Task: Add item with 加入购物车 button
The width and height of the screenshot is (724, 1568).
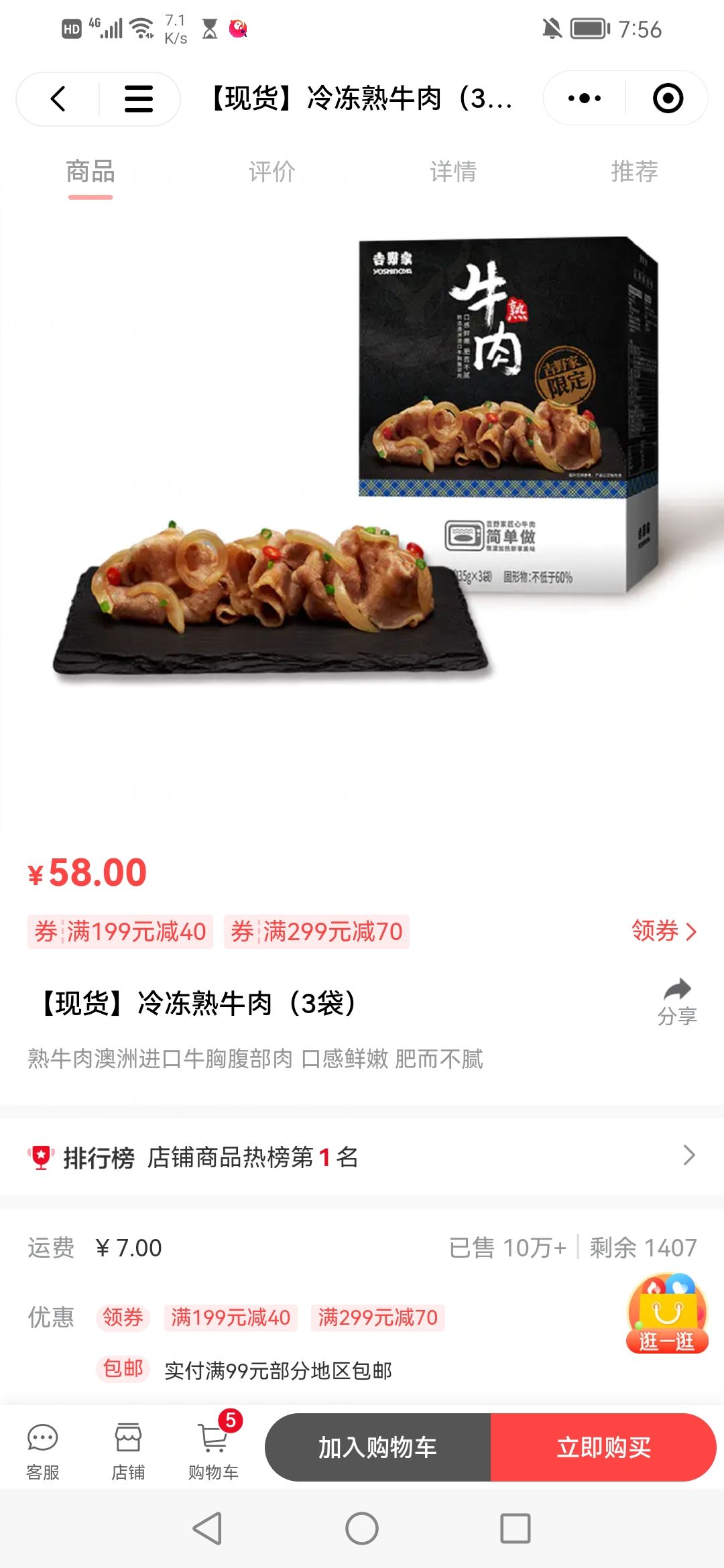Action: [377, 1447]
